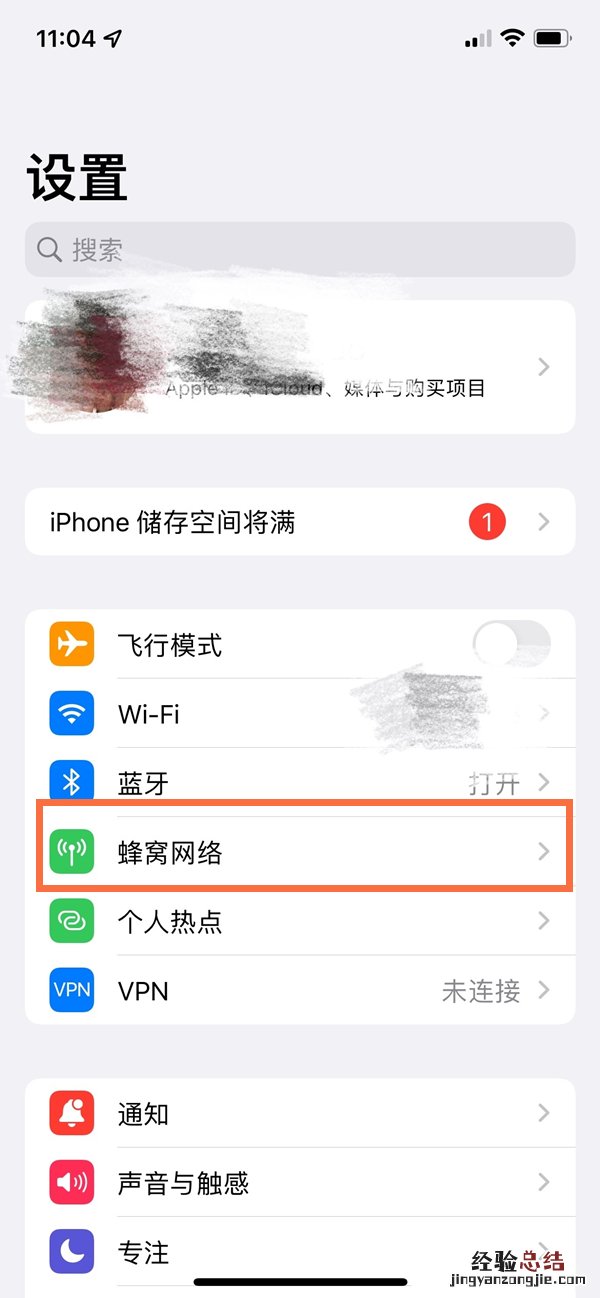Open 蜂窝网络 cellular settings
The height and width of the screenshot is (1298, 600).
coord(300,852)
